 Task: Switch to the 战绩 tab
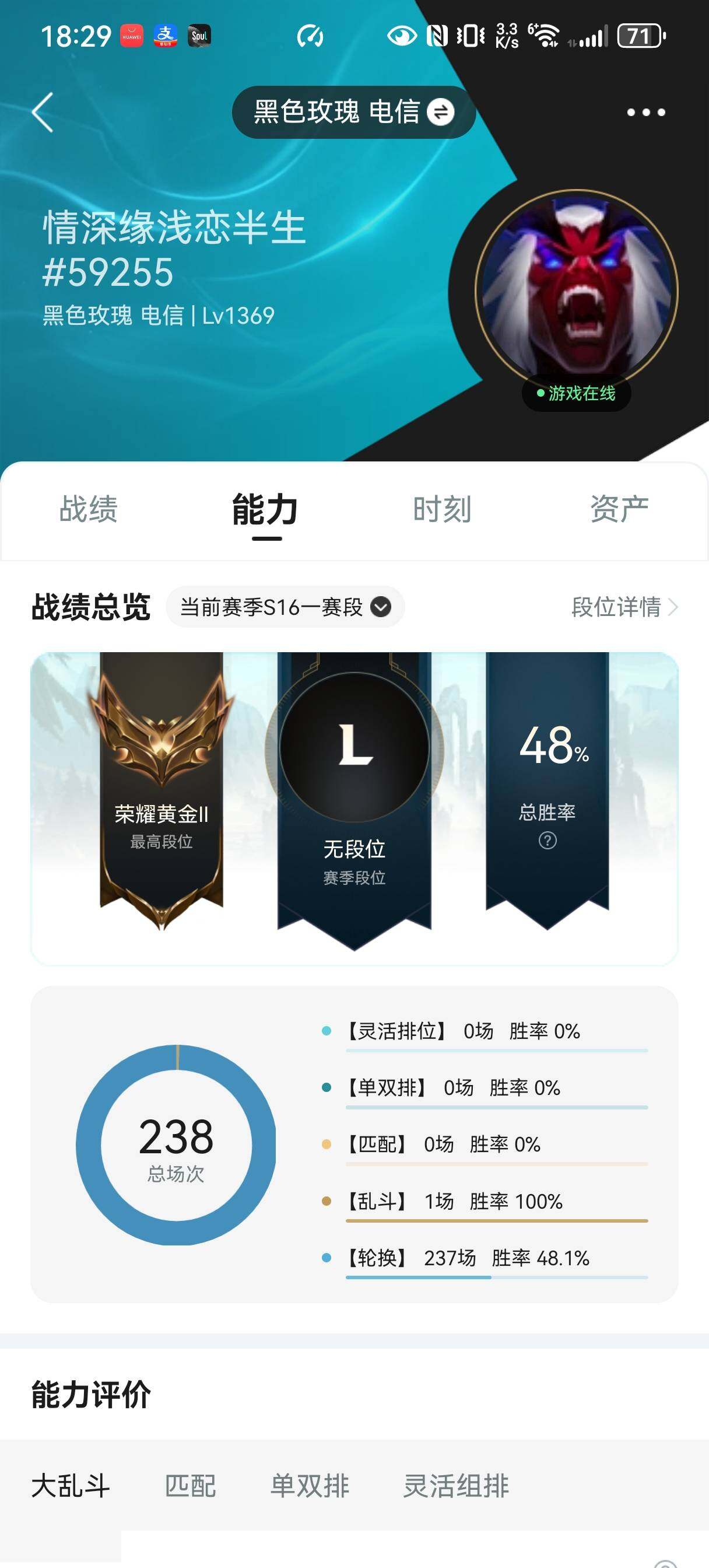pos(88,509)
